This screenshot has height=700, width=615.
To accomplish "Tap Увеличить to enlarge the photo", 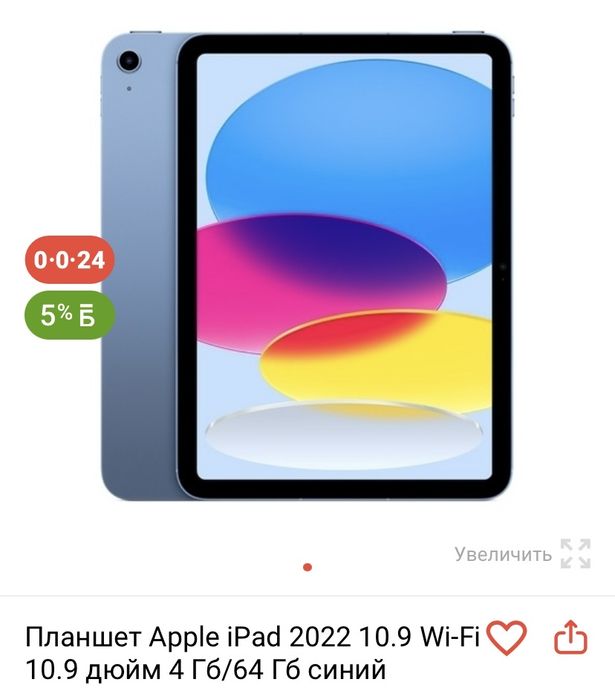I will (522, 553).
